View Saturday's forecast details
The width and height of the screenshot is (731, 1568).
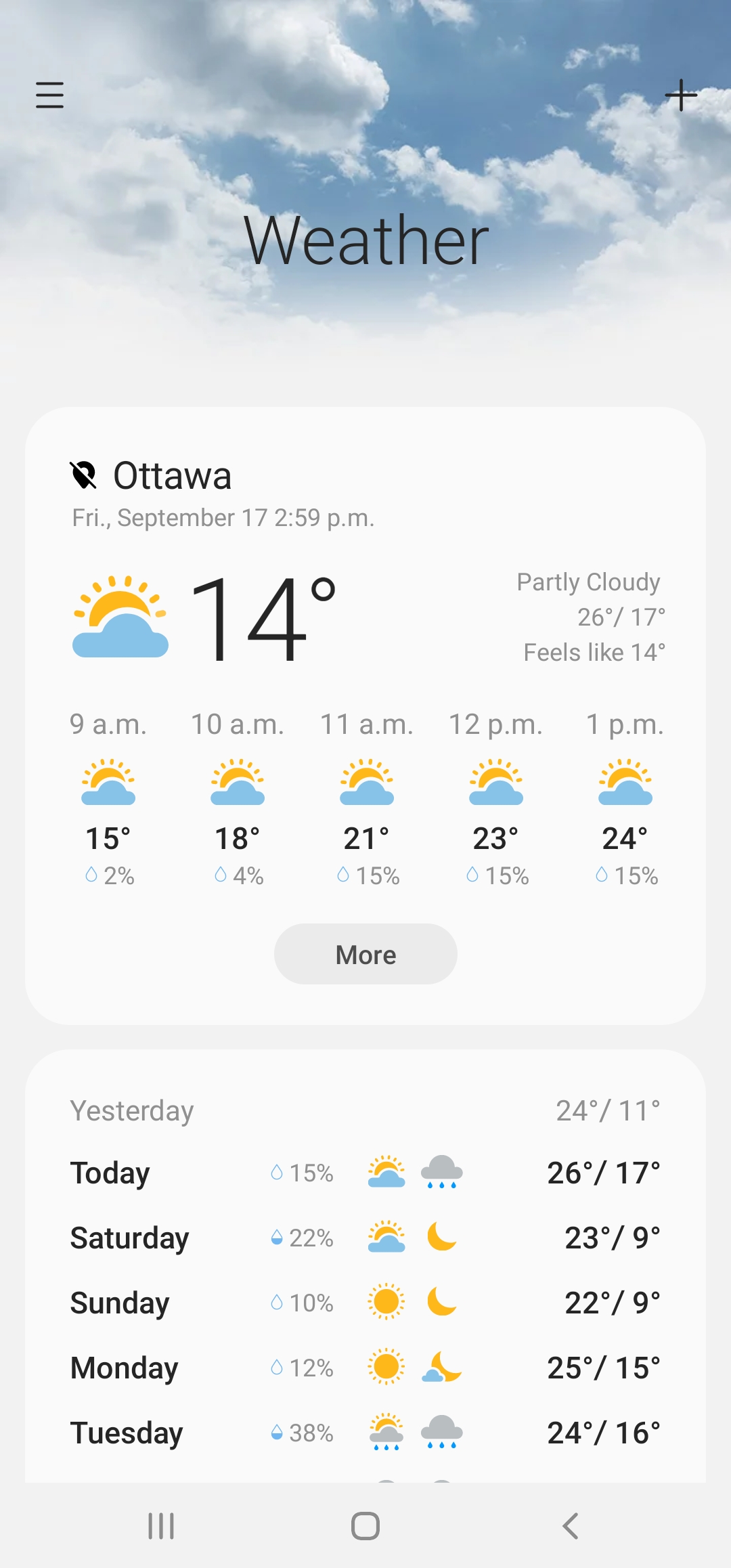coord(365,1238)
